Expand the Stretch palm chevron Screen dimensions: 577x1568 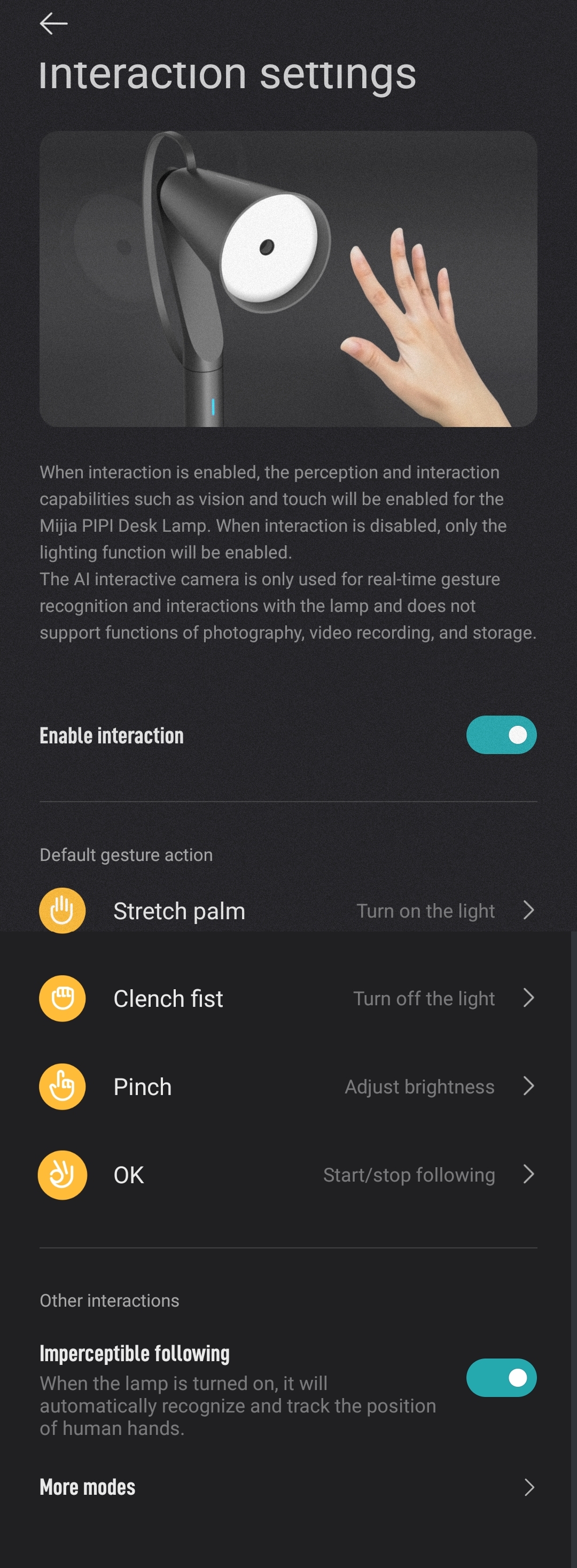click(529, 910)
